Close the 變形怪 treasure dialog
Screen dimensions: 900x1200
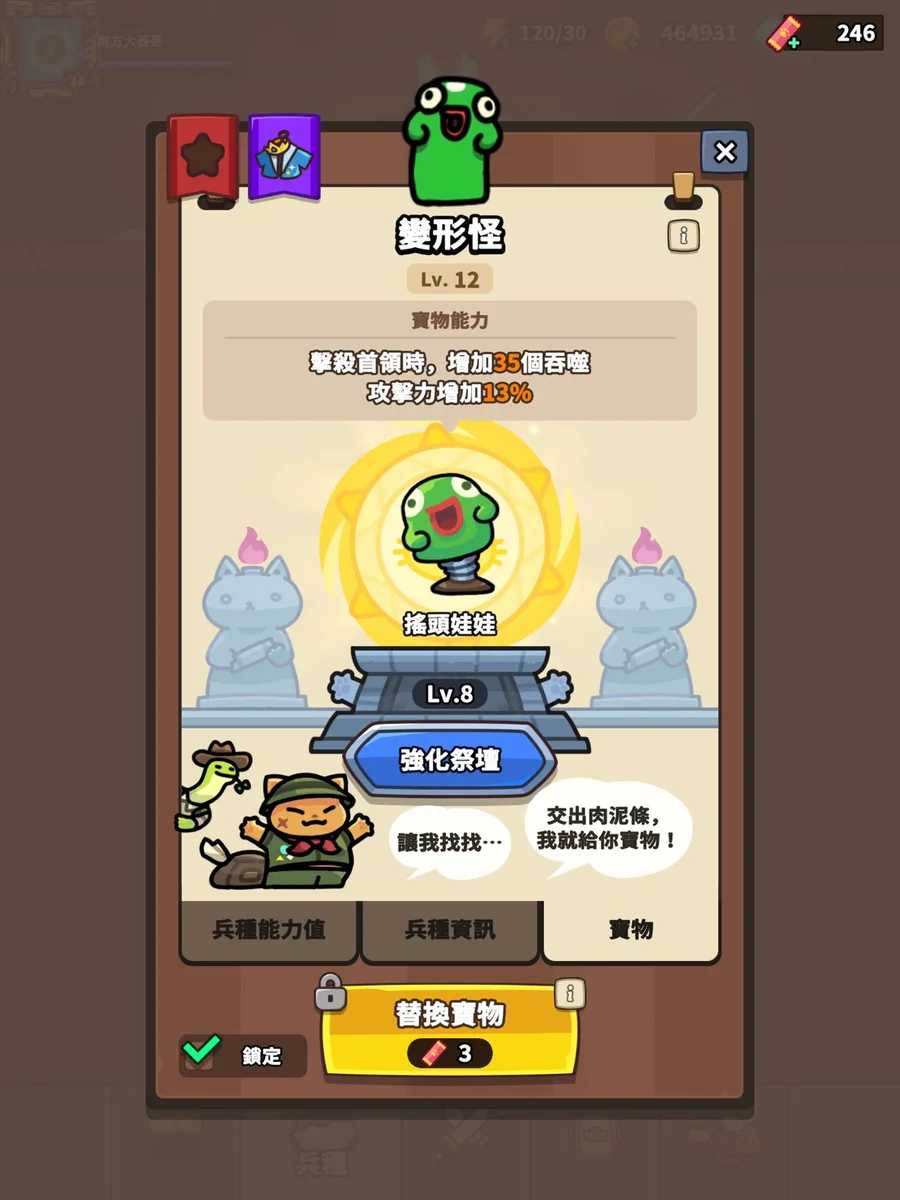click(725, 152)
